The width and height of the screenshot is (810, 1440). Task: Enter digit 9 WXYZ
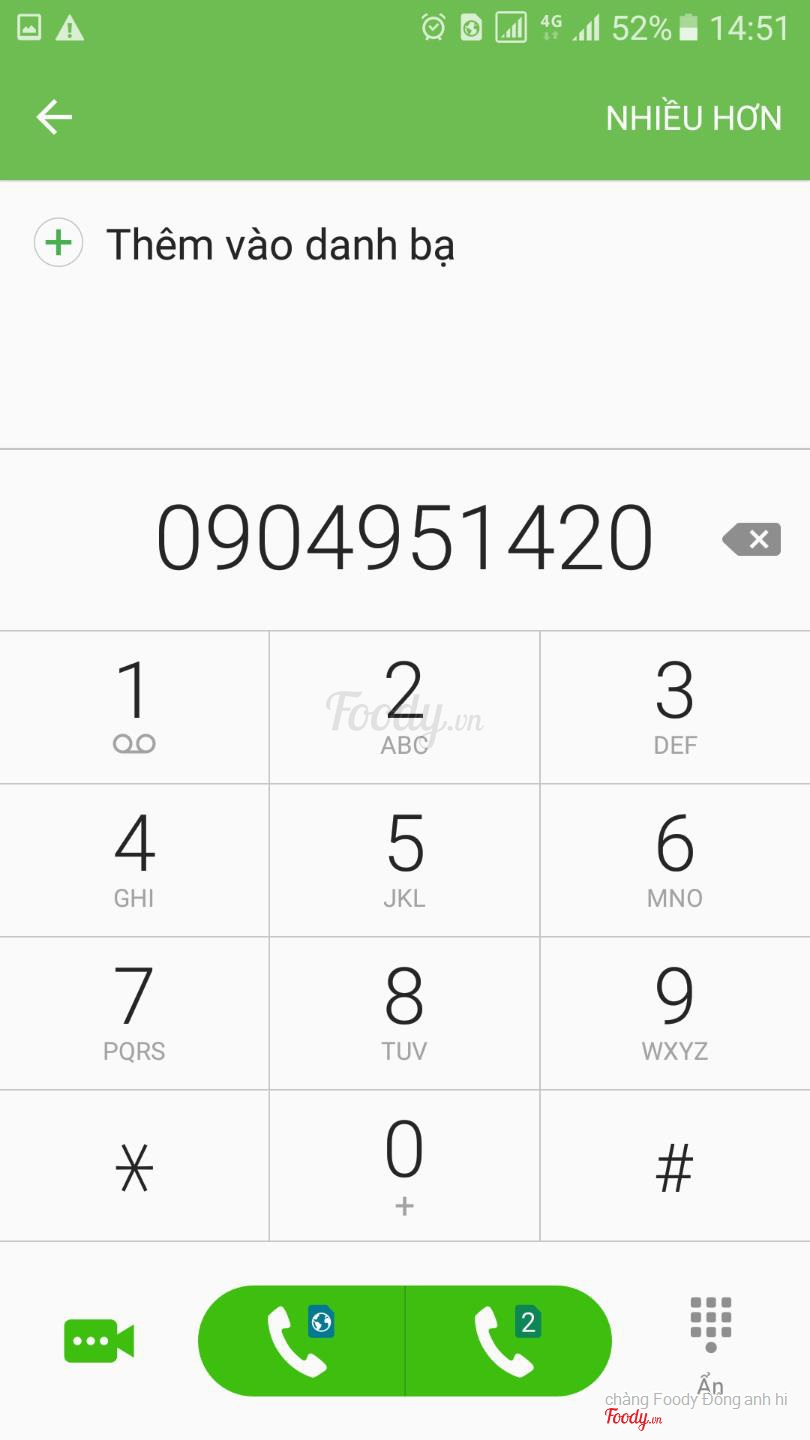coord(675,1013)
